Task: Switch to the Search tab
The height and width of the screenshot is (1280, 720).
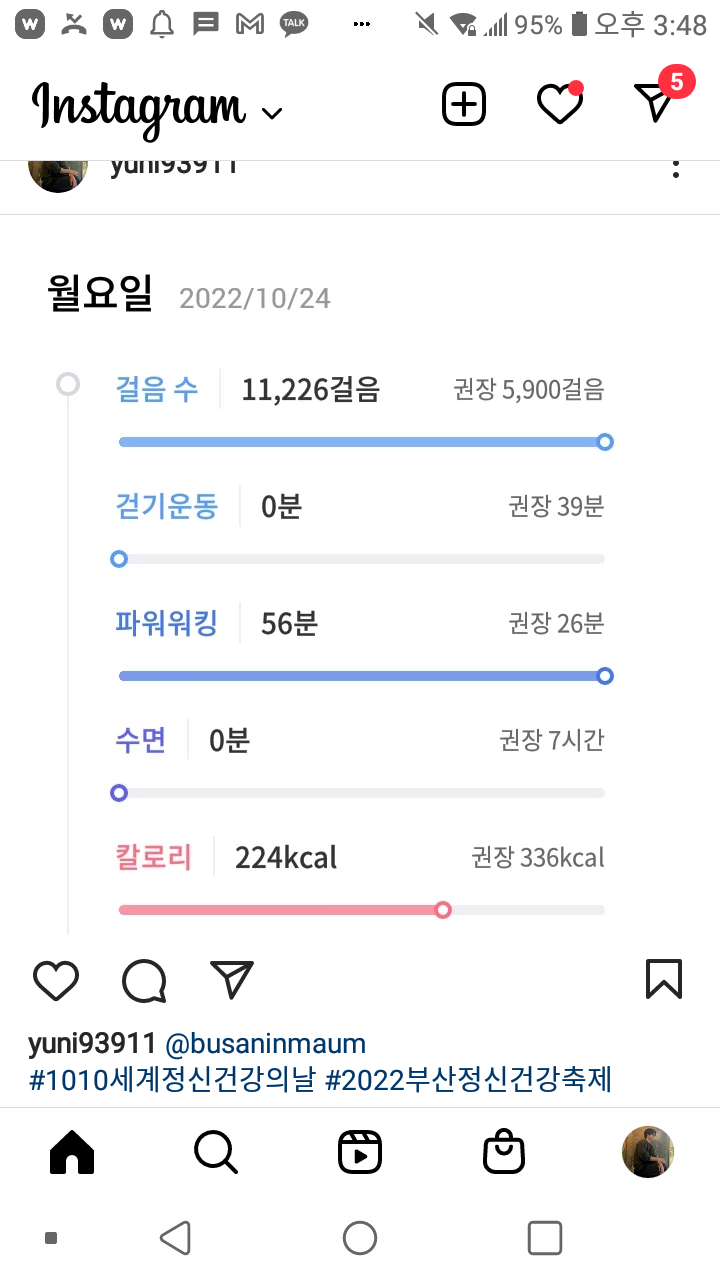Action: pyautogui.click(x=216, y=1153)
